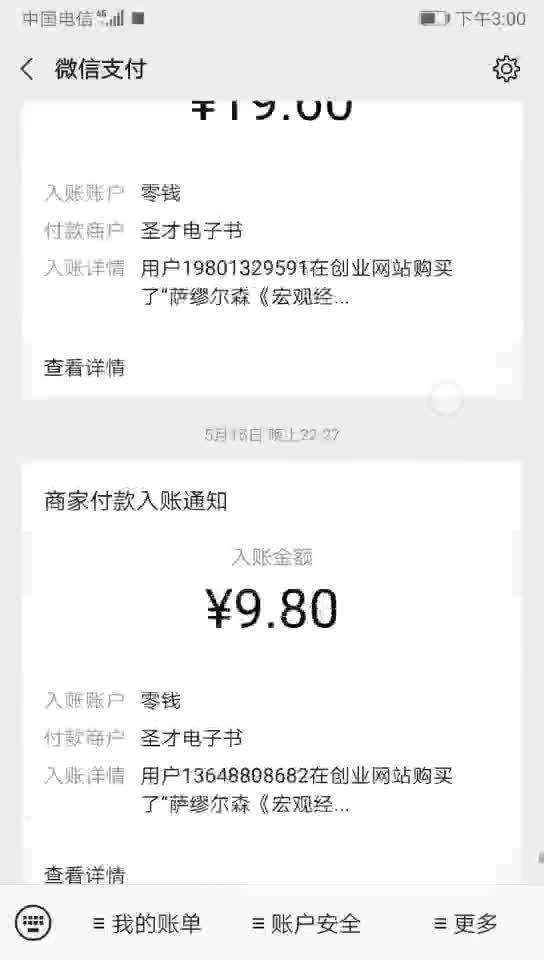544x960 pixels.
Task: Open the 更多 menu
Action: 466,923
